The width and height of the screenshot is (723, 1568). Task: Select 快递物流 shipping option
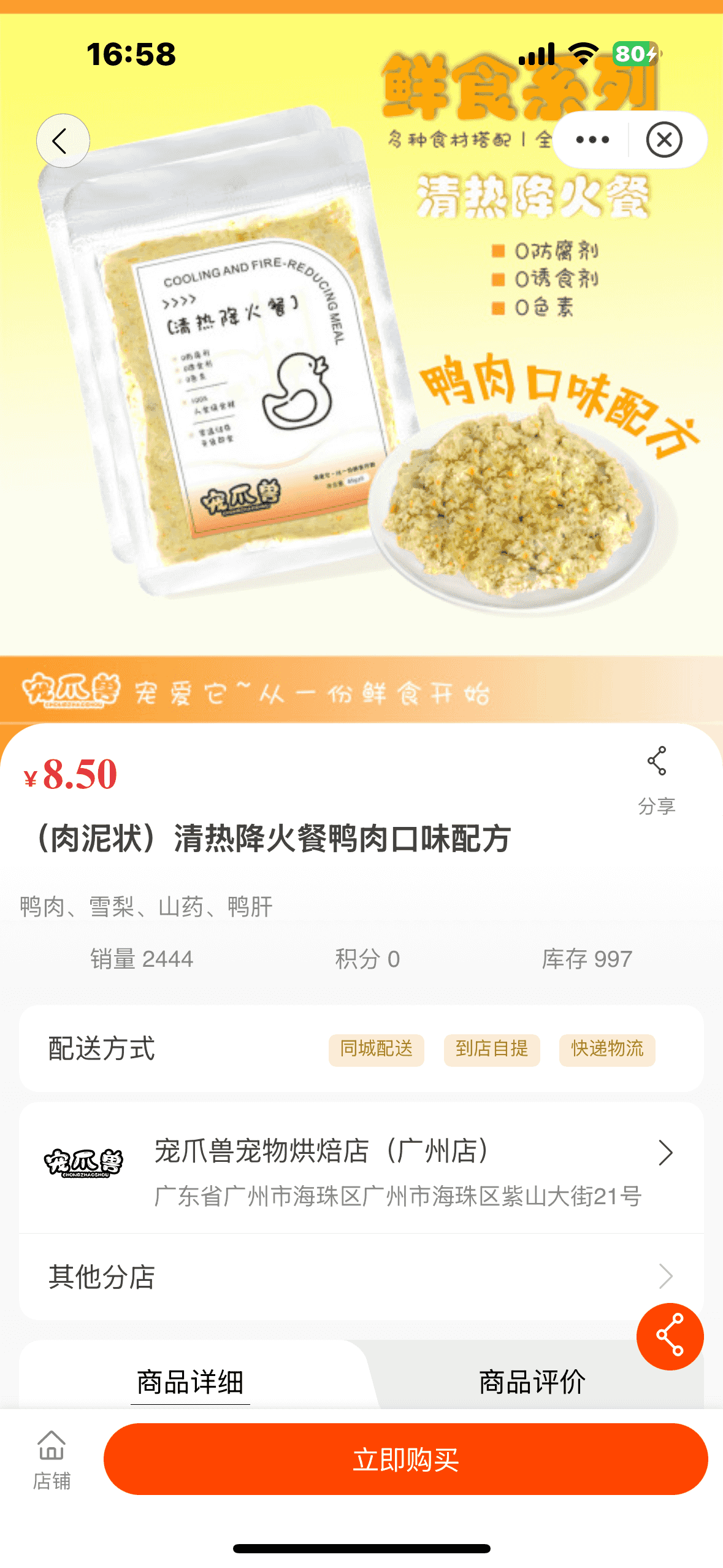pyautogui.click(x=606, y=1049)
